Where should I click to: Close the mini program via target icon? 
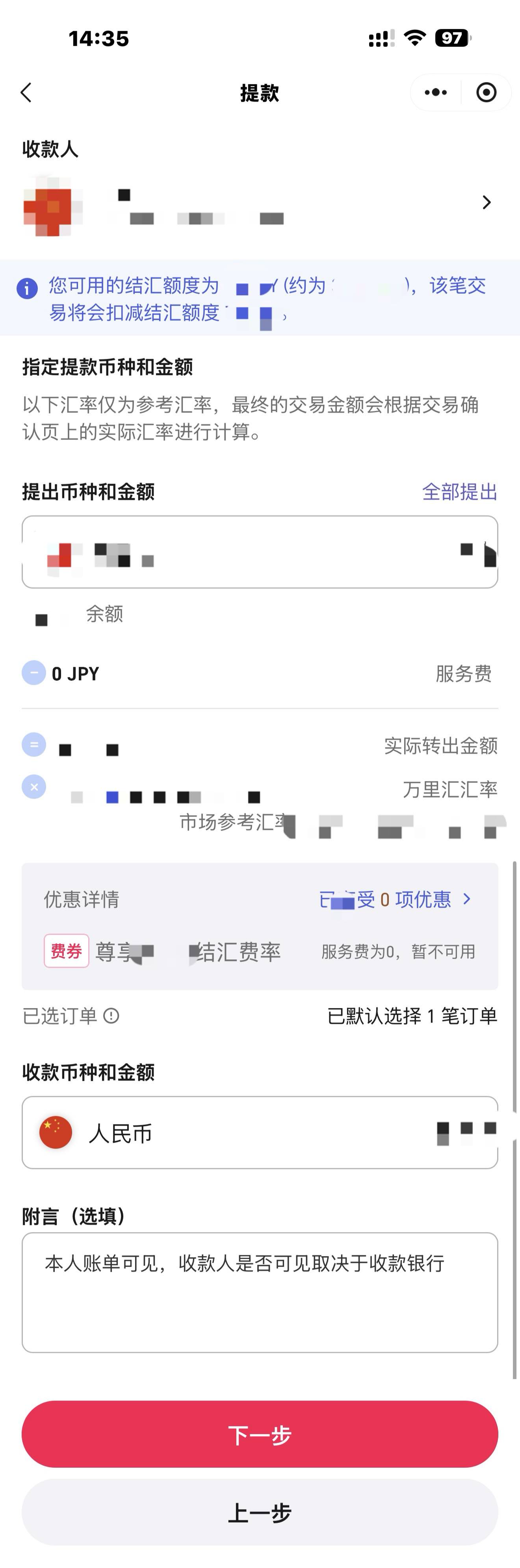[486, 93]
